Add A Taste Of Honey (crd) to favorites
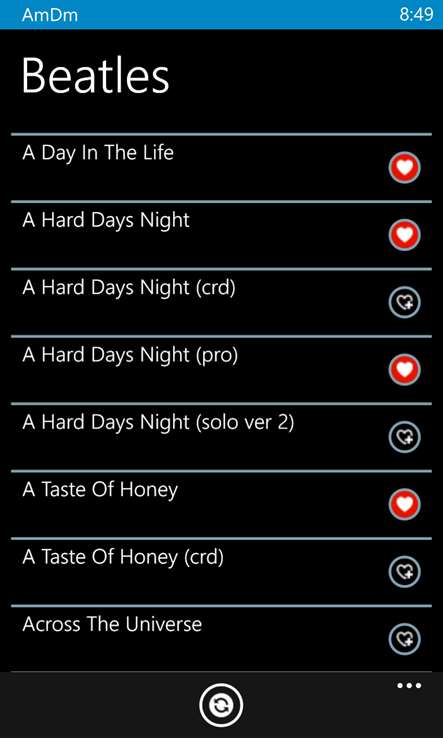443x738 pixels. point(404,571)
